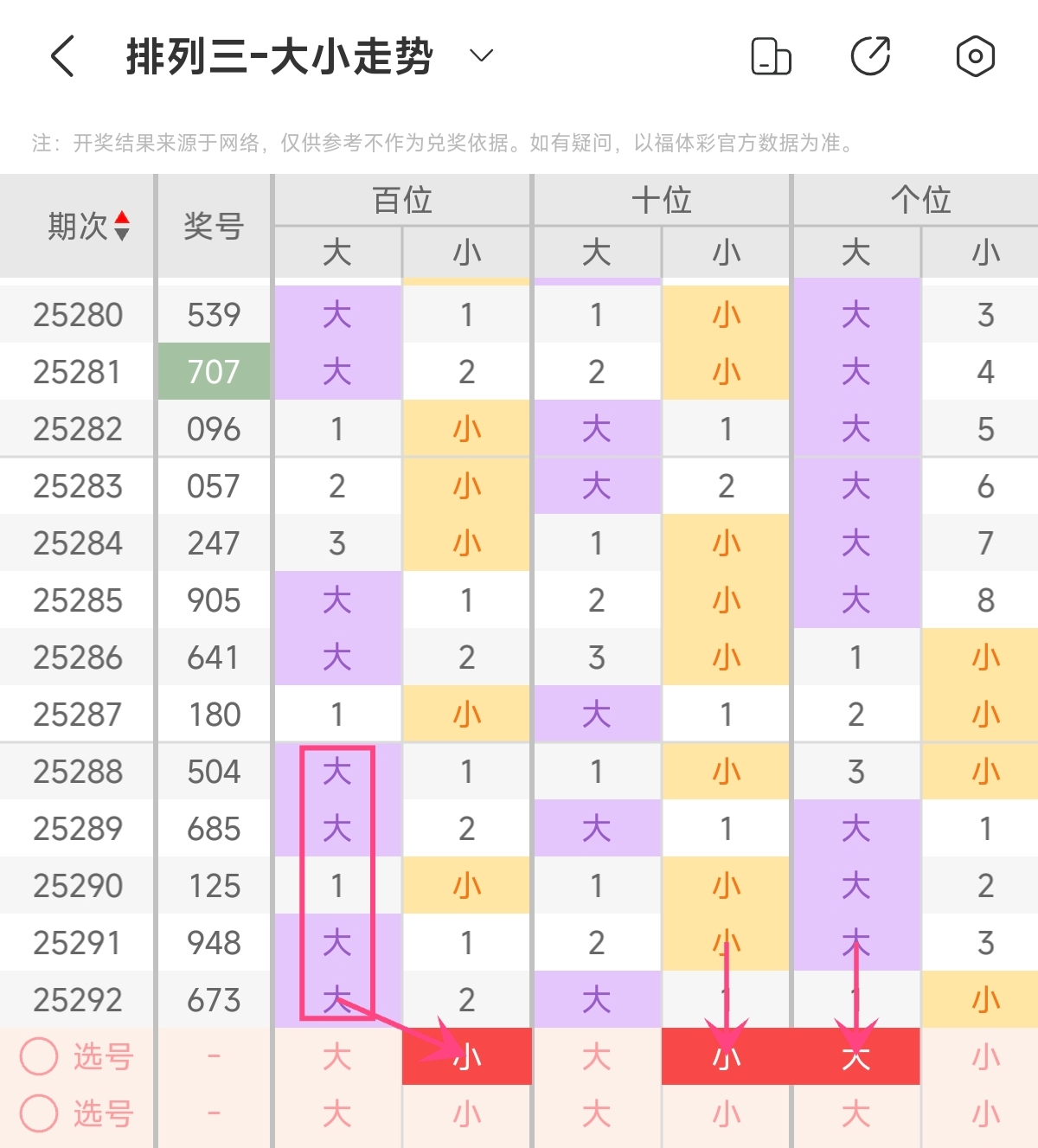
Task: Deselect the red 大 cell under 个位
Action: (x=856, y=1056)
